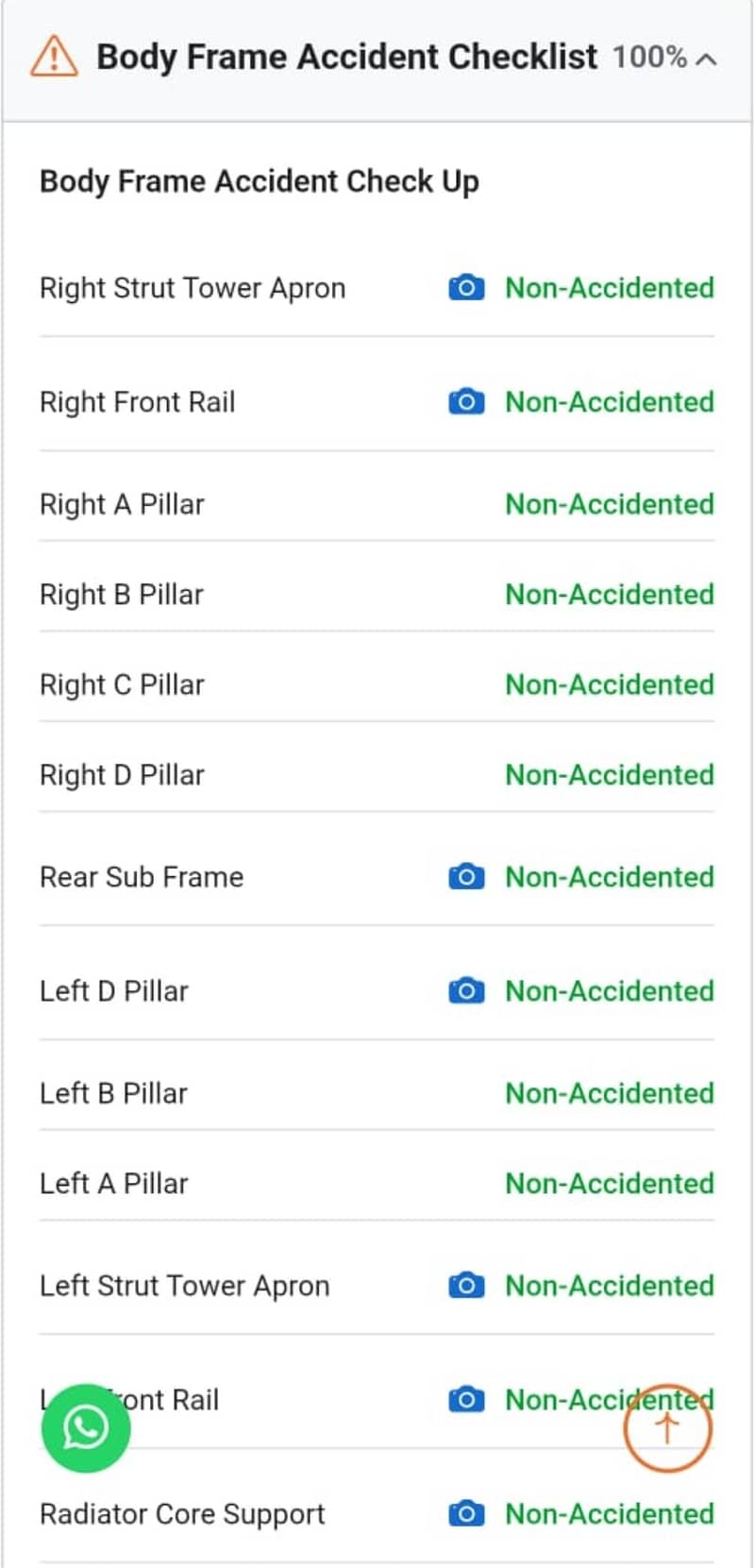Tap the scroll-to-top arrow button
Image resolution: width=755 pixels, height=1568 pixels.
click(667, 1427)
